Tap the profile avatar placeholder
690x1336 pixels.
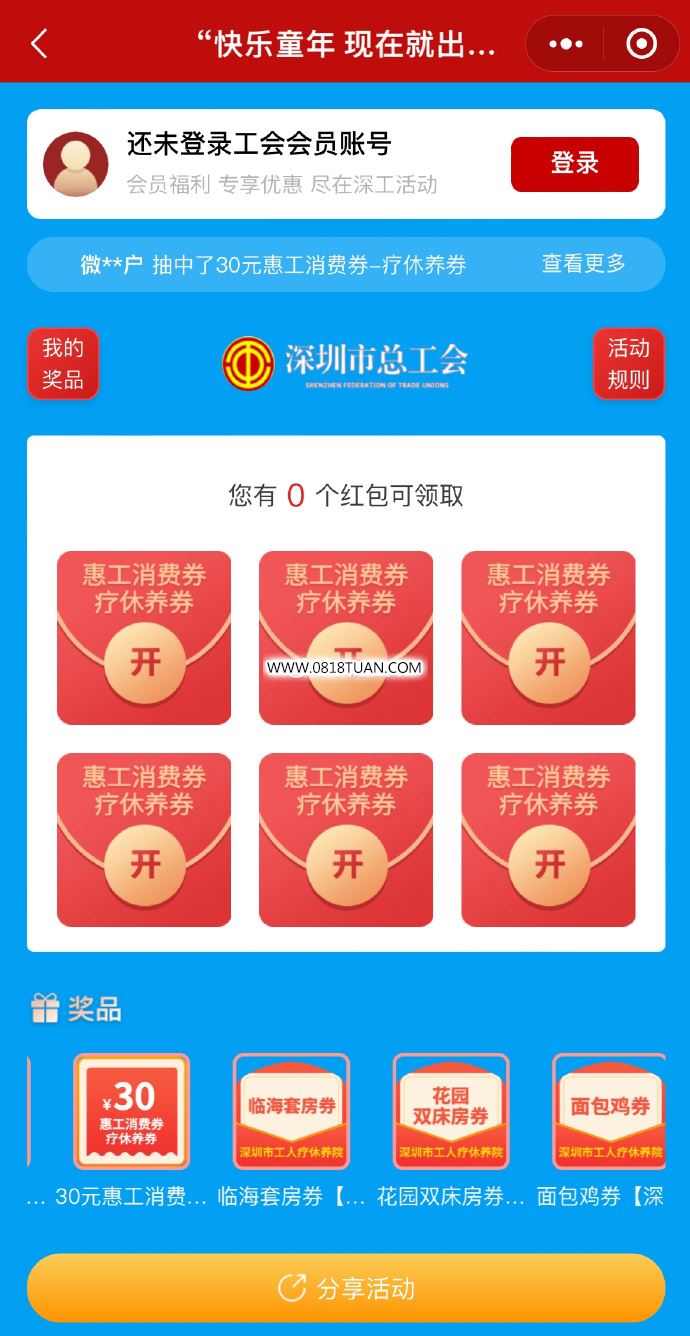click(76, 164)
